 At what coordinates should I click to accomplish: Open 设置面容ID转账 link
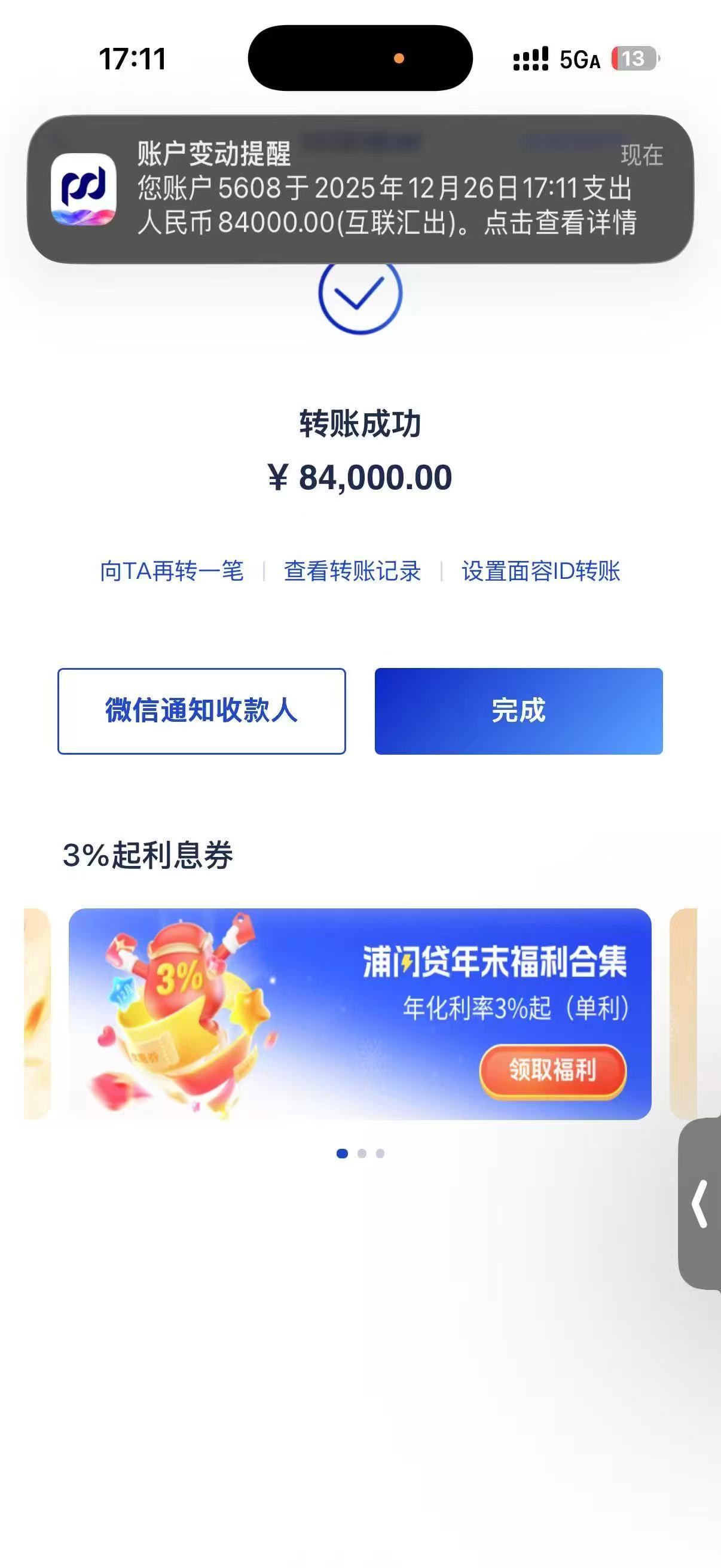[x=540, y=571]
